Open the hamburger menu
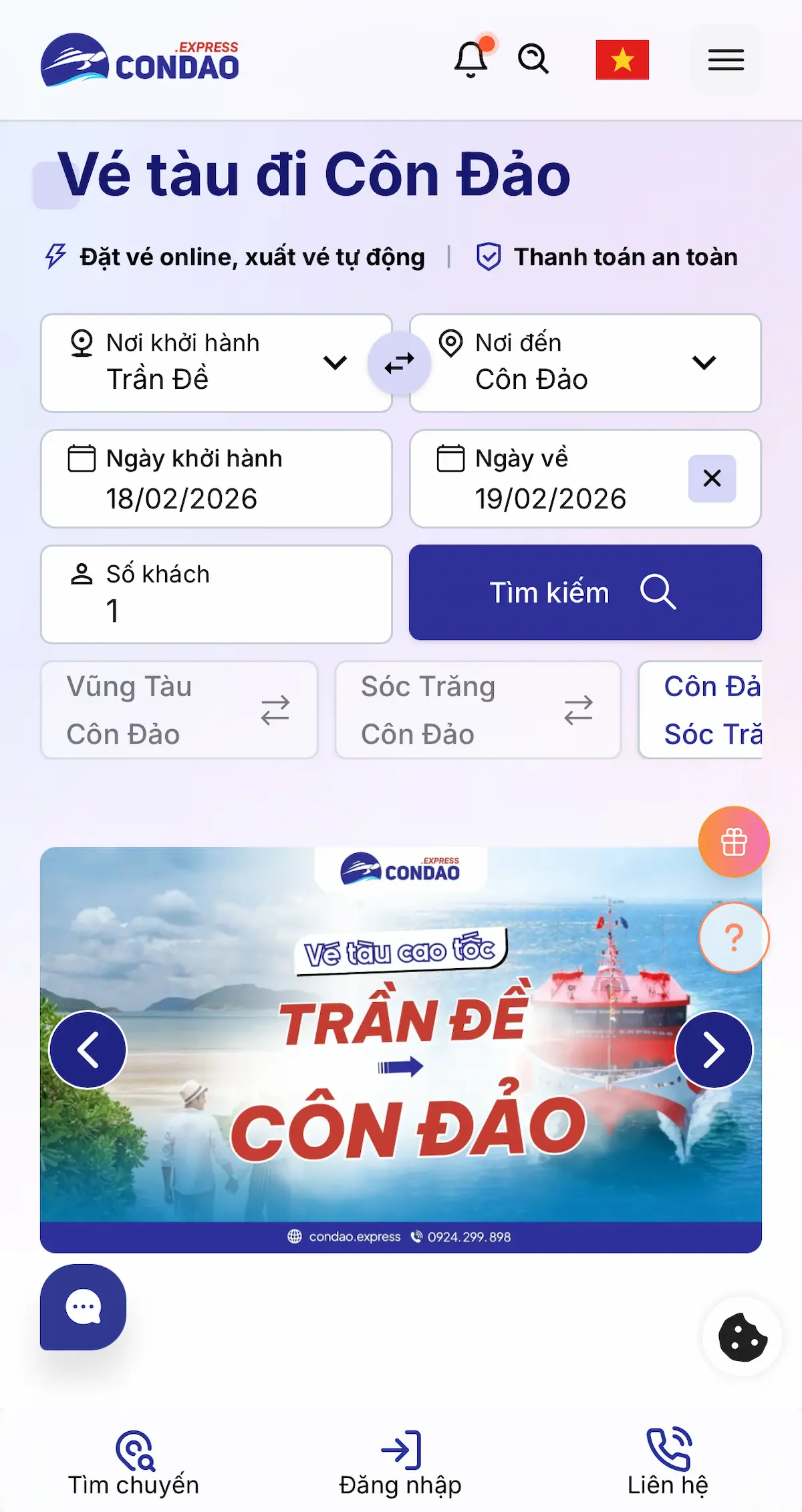This screenshot has height=1512, width=802. click(725, 59)
